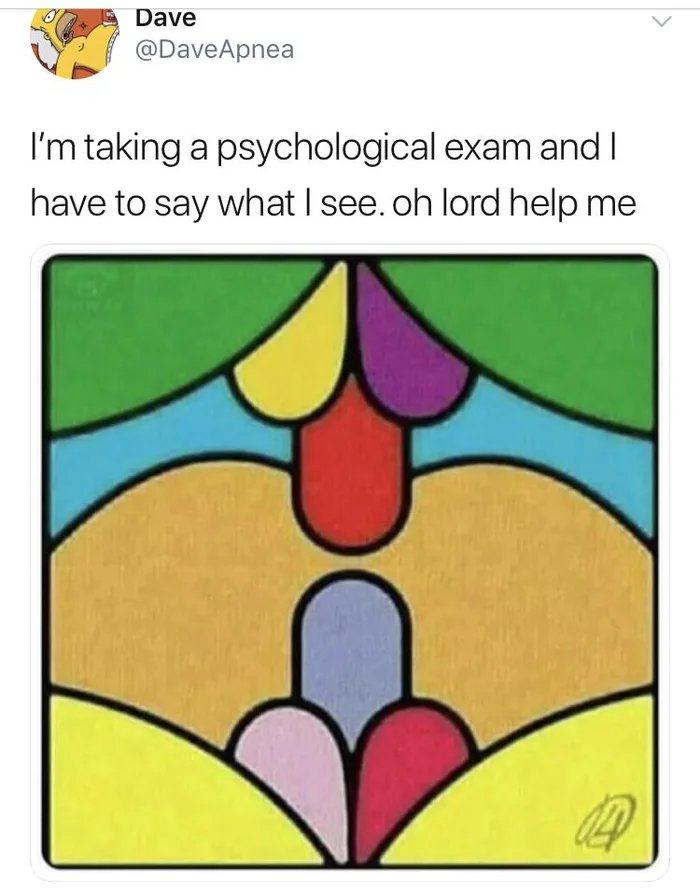Screen dimensions: 700x892
Task: Open the @DaveApnea profile handle
Action: point(213,49)
